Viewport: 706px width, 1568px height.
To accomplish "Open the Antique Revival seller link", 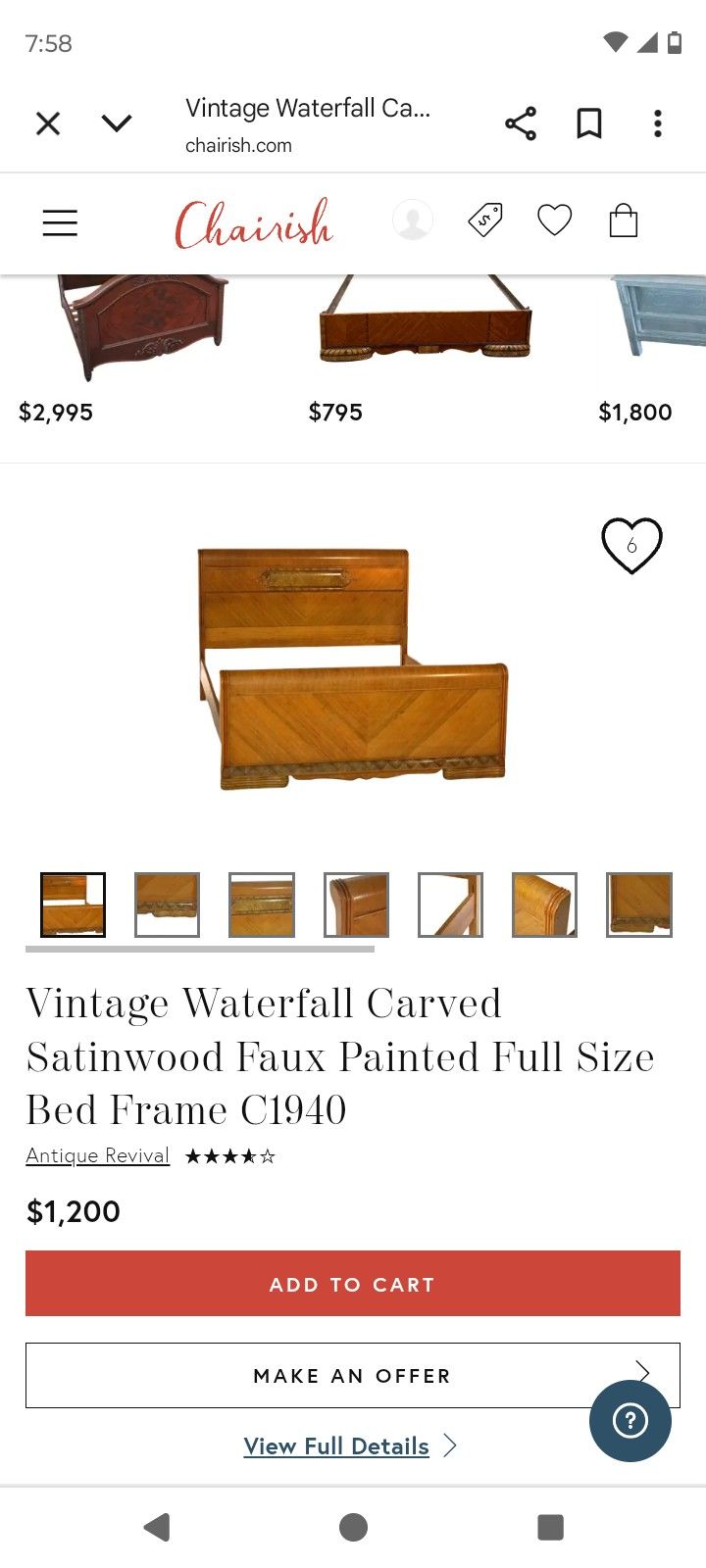I will [x=96, y=1155].
